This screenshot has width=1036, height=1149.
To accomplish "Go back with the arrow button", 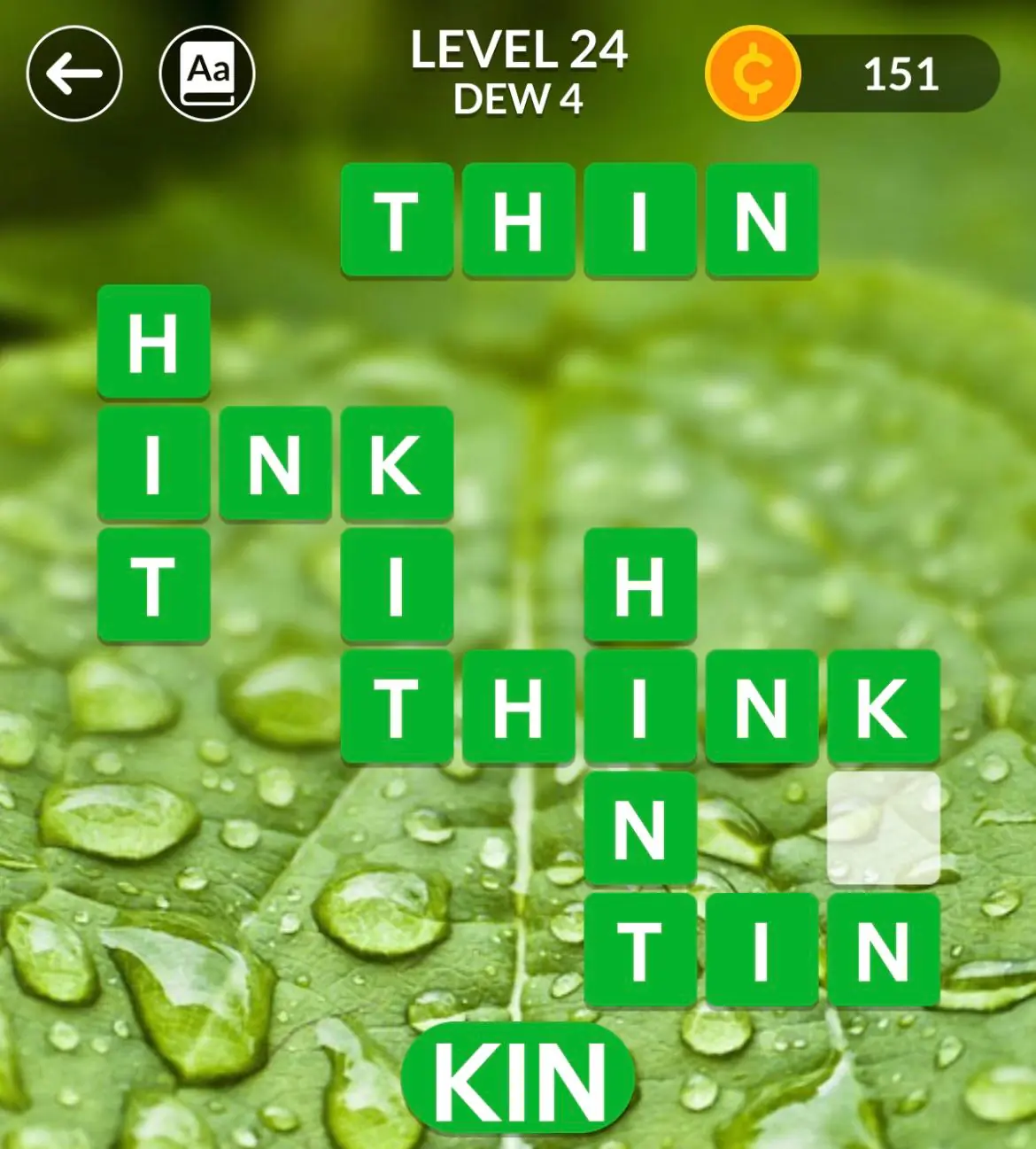I will [x=74, y=74].
